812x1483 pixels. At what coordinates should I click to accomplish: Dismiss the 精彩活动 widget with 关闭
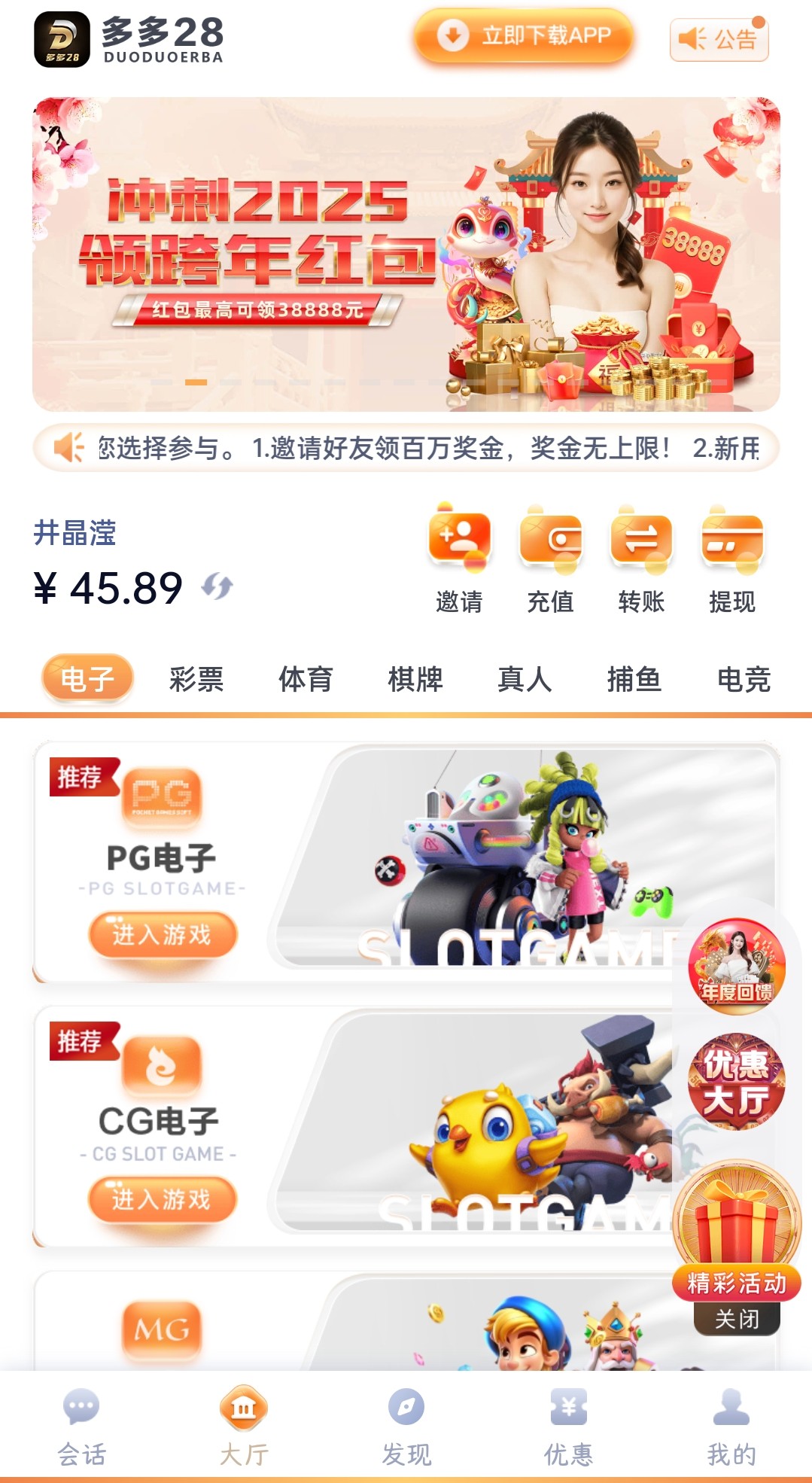click(x=737, y=1319)
